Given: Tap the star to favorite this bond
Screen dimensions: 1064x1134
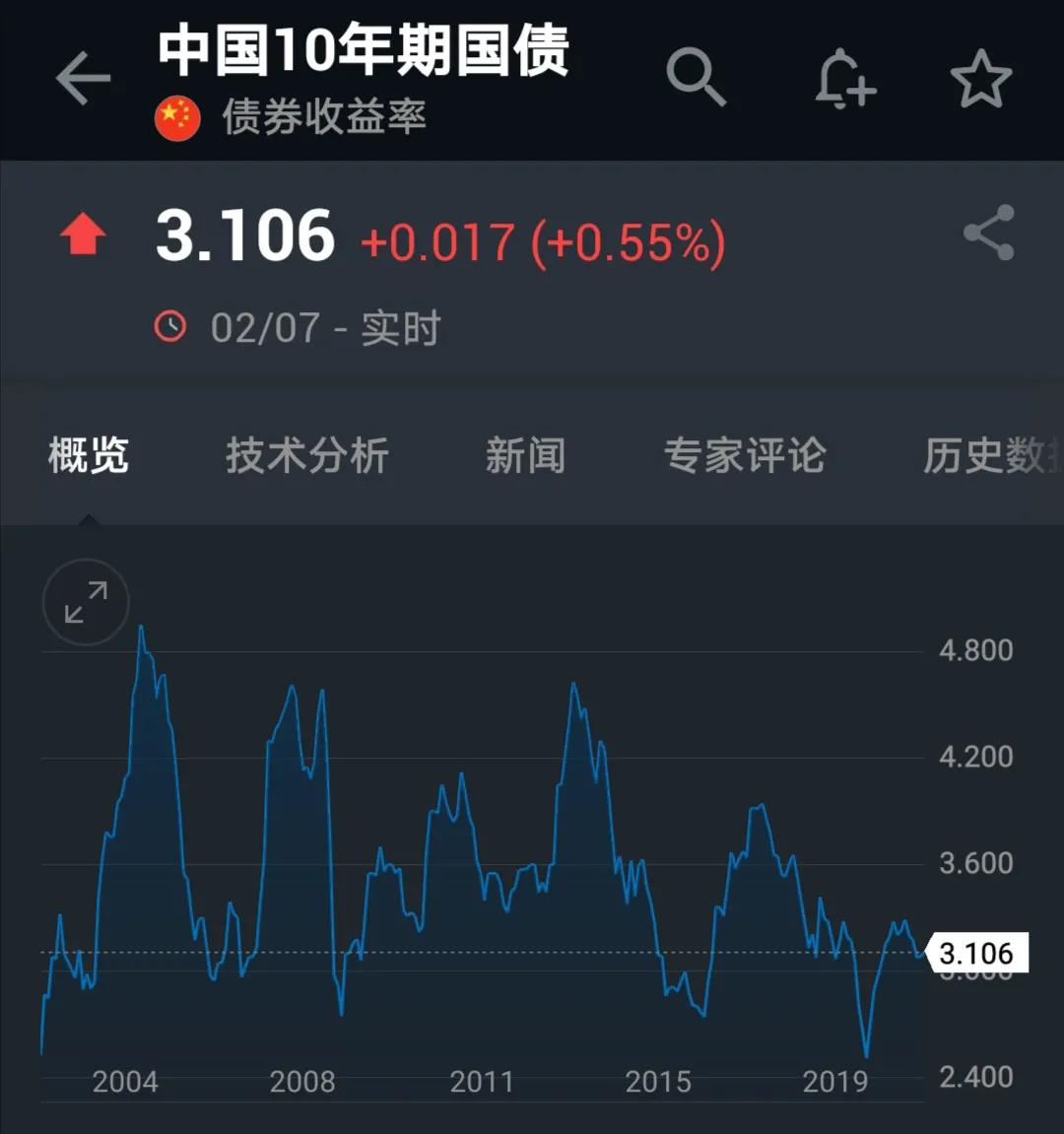Looking at the screenshot, I should [981, 78].
